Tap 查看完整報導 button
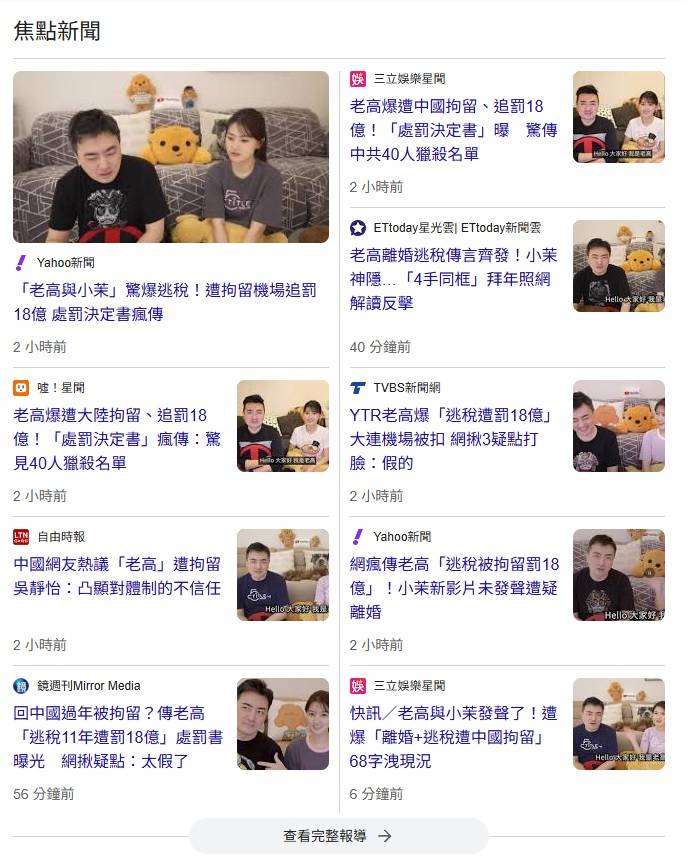This screenshot has width=690, height=858. (x=338, y=836)
